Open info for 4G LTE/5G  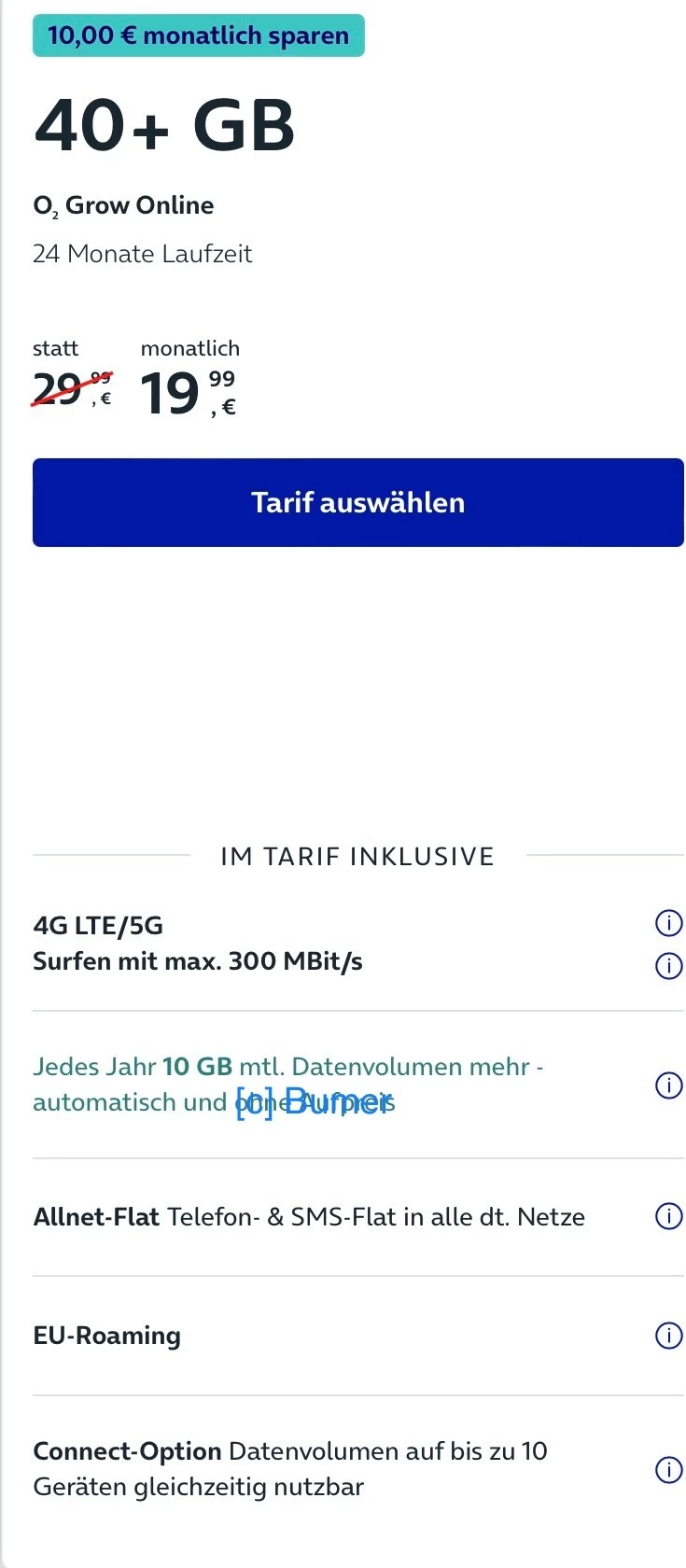[668, 923]
